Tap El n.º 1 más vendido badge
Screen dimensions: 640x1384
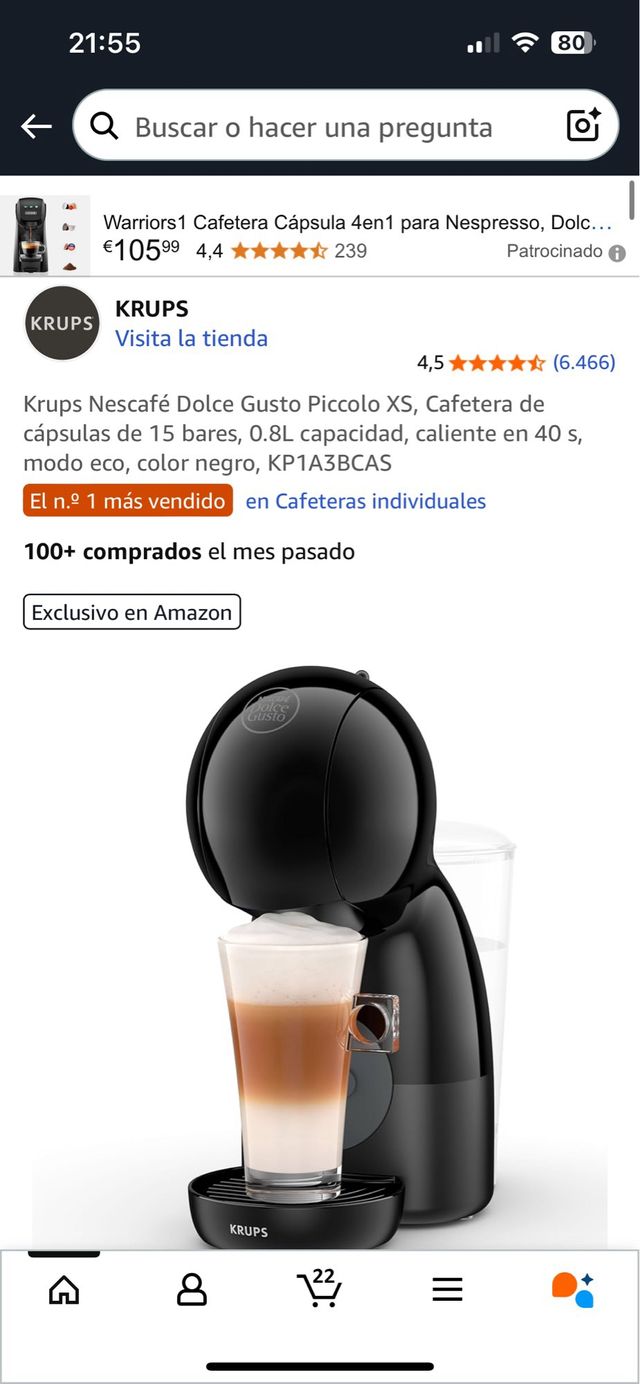(128, 501)
